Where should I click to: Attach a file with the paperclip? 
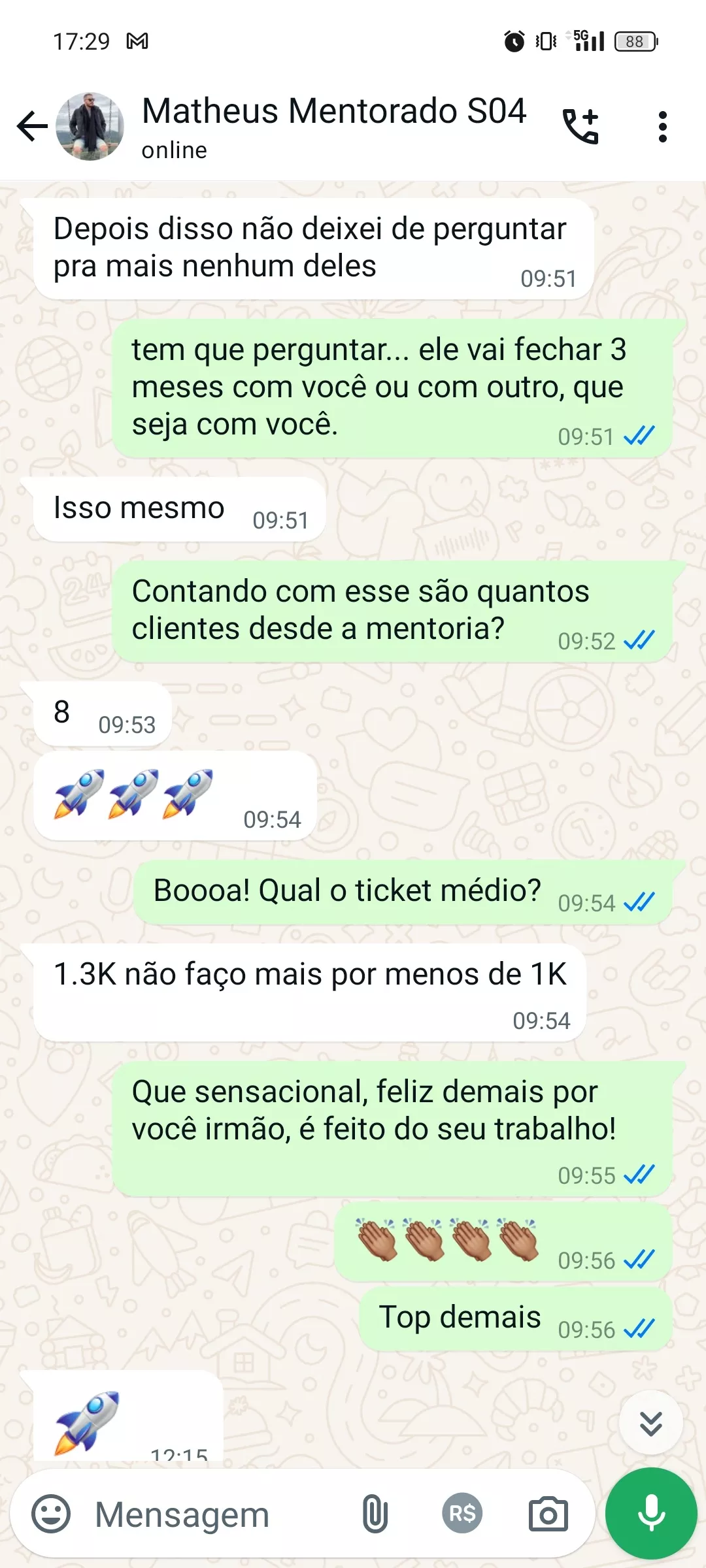point(375,1514)
